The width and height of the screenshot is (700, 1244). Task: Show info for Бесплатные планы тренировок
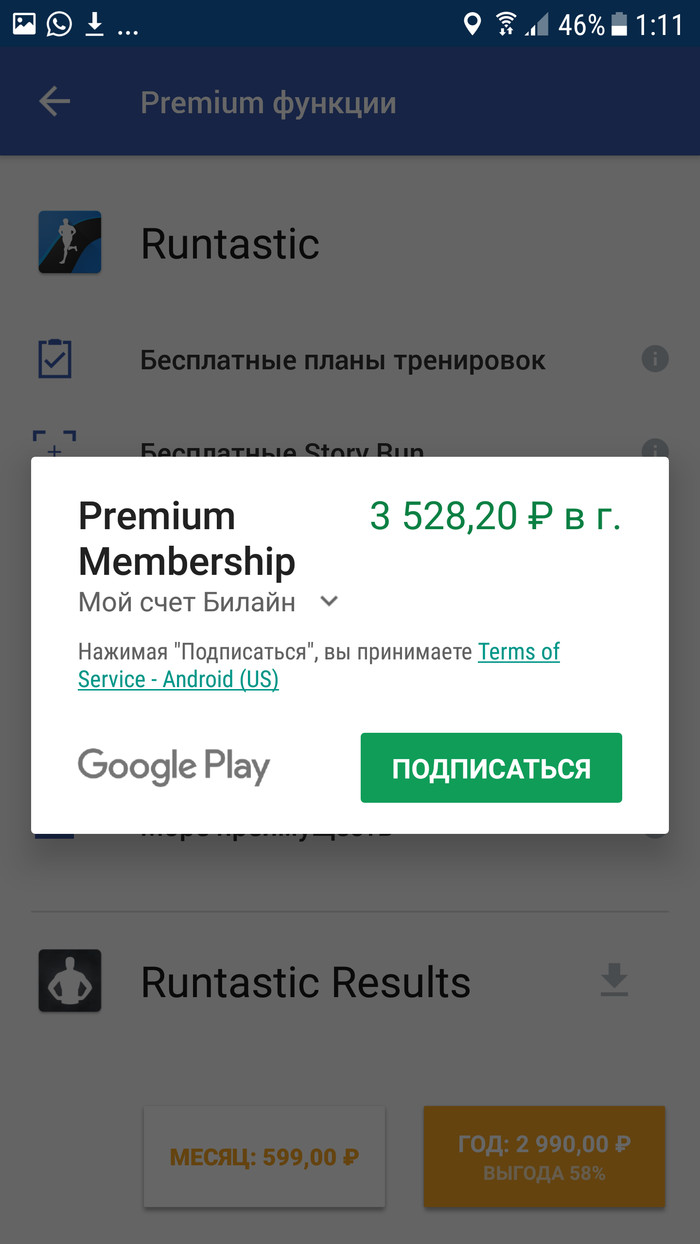click(654, 359)
